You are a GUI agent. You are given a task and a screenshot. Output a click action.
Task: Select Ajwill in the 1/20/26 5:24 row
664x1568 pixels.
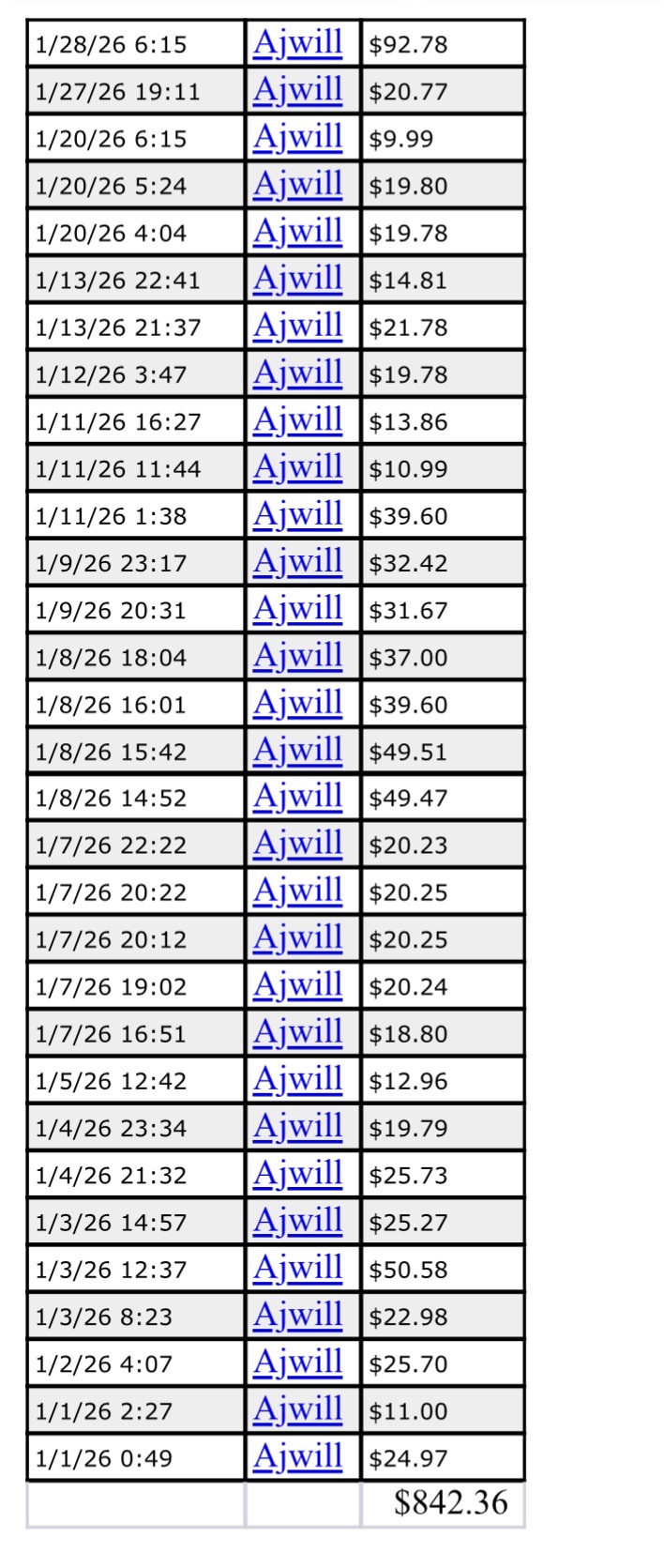(298, 184)
